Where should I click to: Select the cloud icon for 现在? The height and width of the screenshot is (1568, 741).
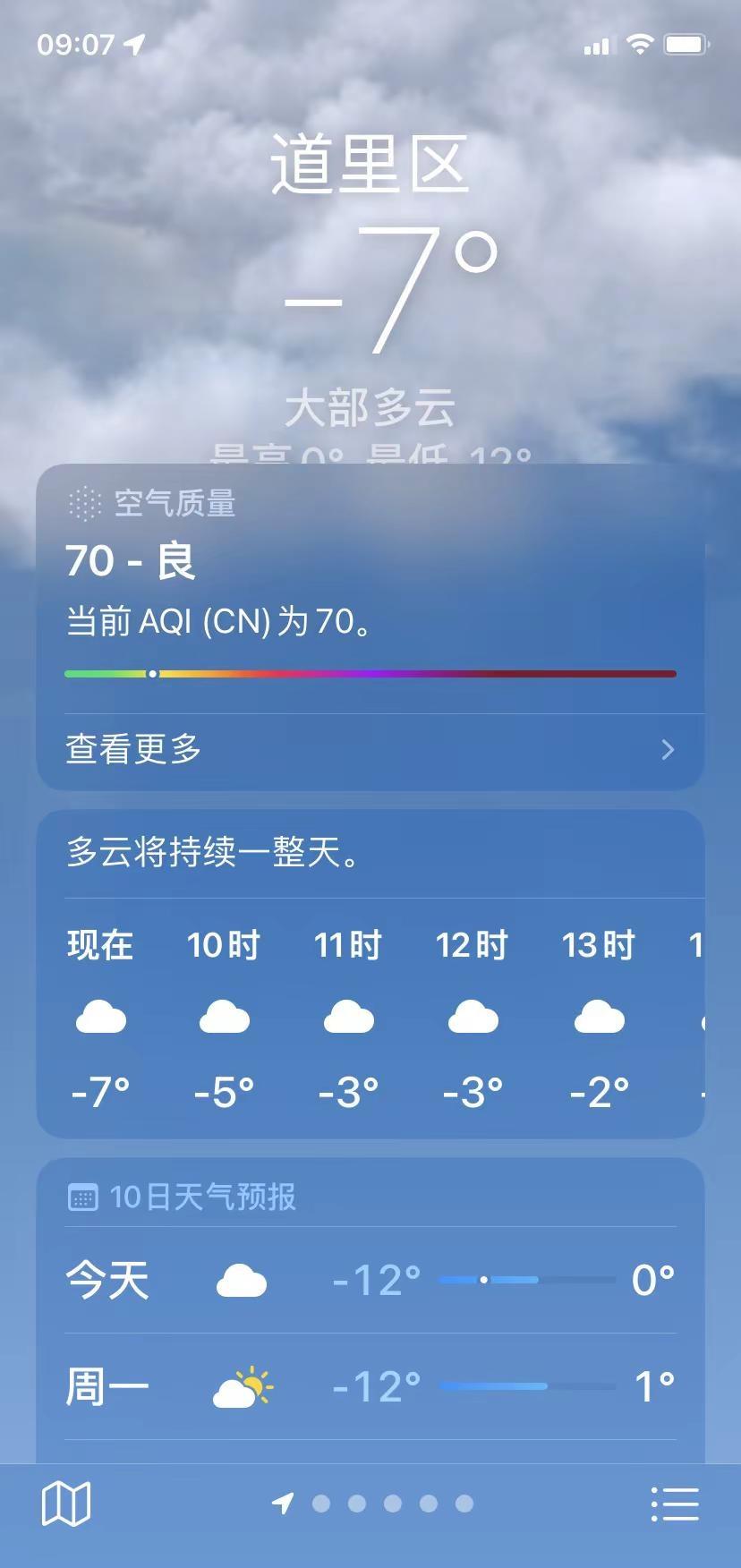99,1018
